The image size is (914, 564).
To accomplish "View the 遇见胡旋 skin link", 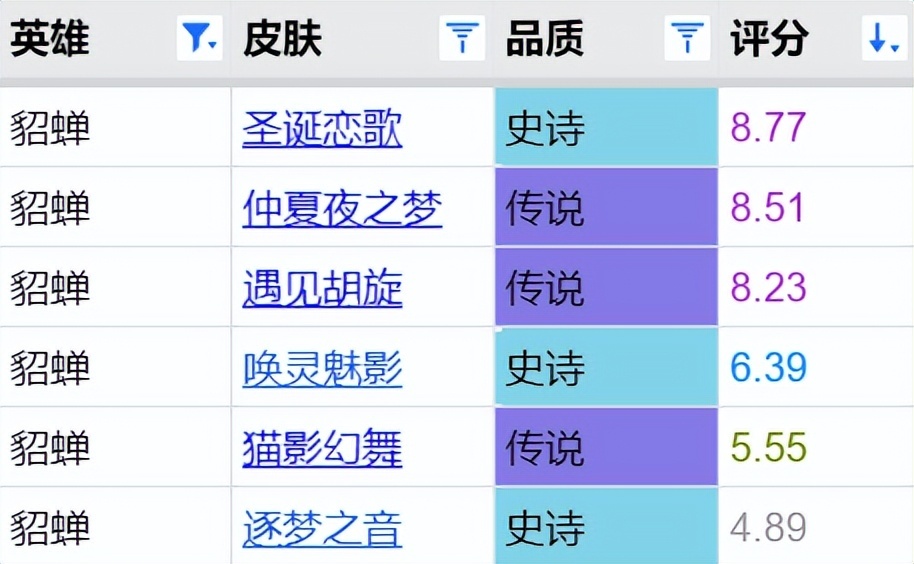I will (x=322, y=289).
